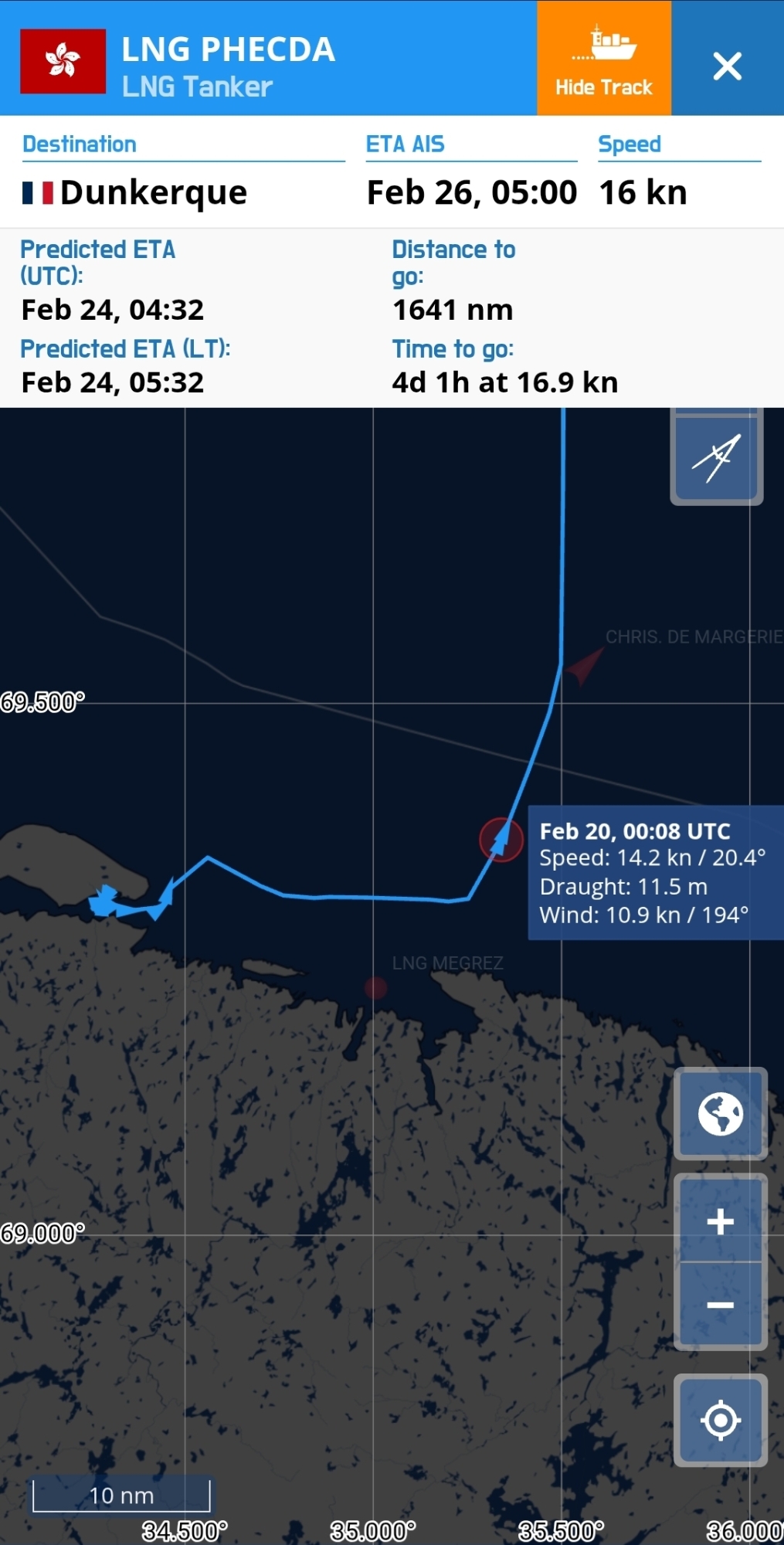Tap the track point at Feb 20, 00:08
784x1545 pixels.
(501, 840)
